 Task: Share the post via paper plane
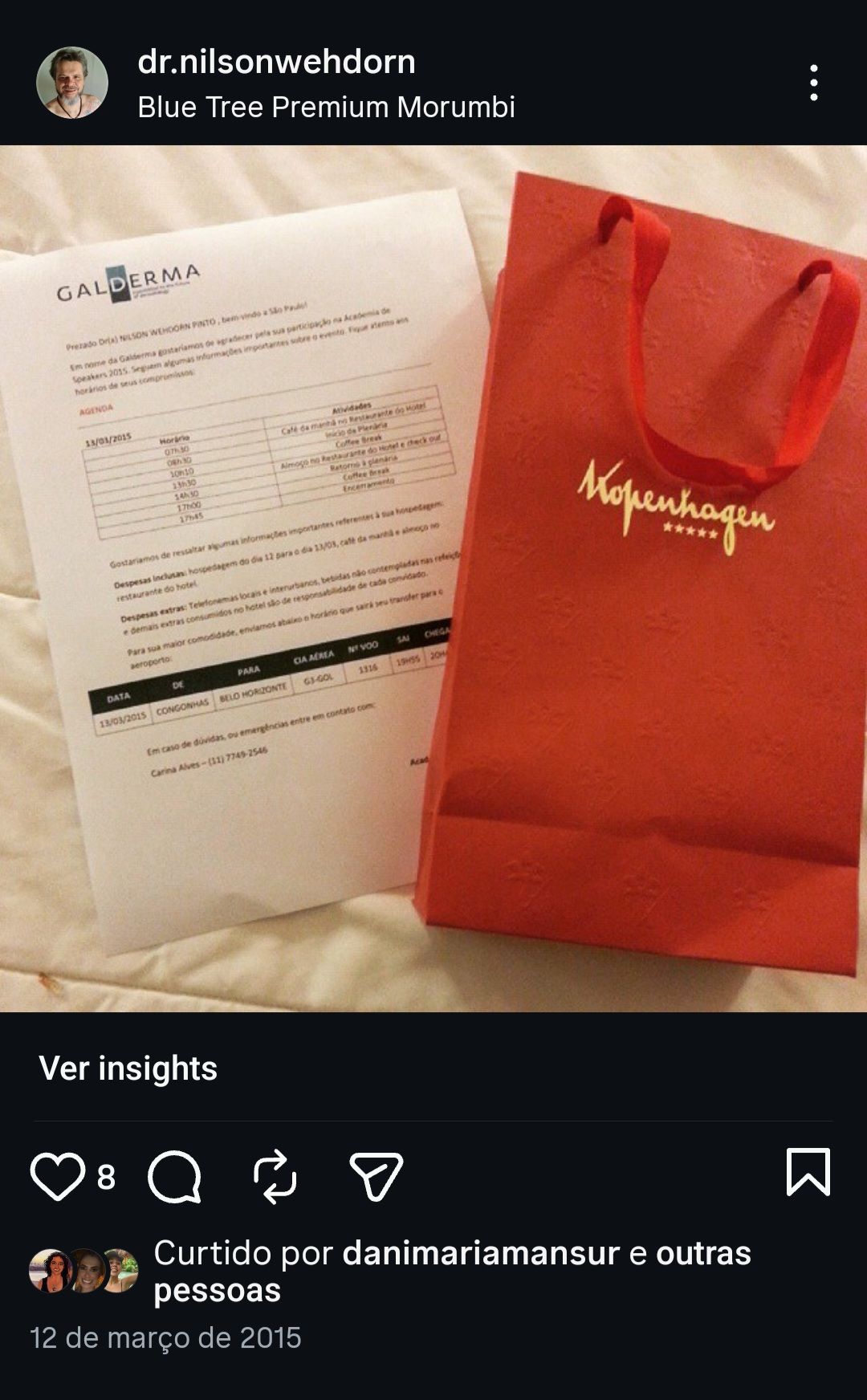376,1177
